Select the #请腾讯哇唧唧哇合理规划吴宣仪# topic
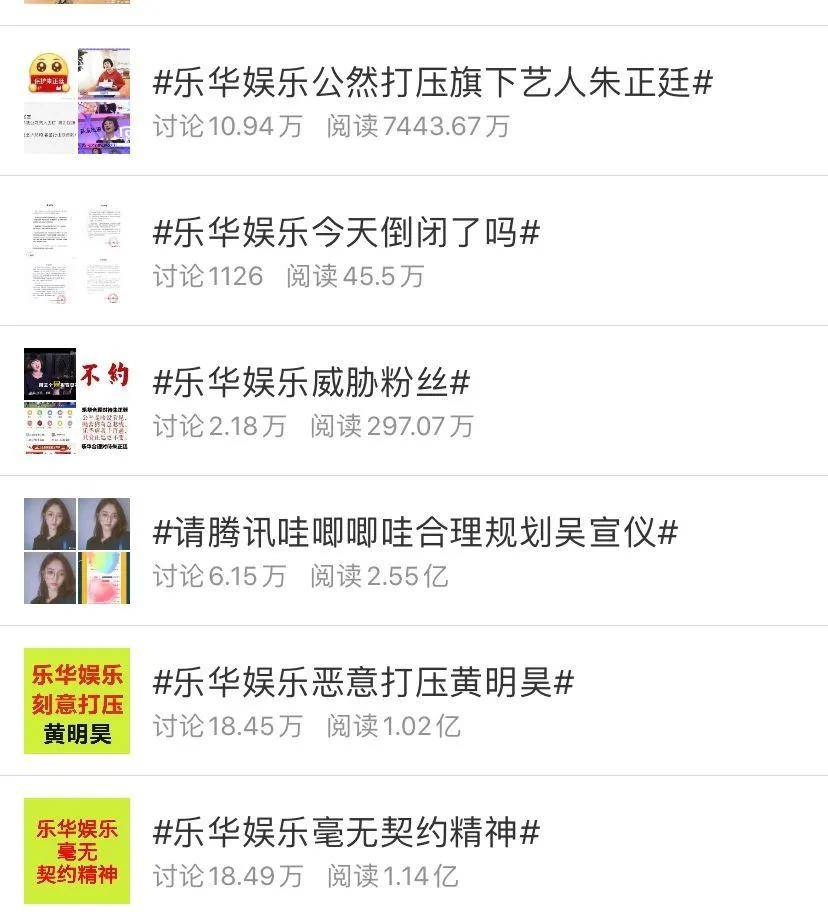The image size is (828, 912). pyautogui.click(x=415, y=533)
